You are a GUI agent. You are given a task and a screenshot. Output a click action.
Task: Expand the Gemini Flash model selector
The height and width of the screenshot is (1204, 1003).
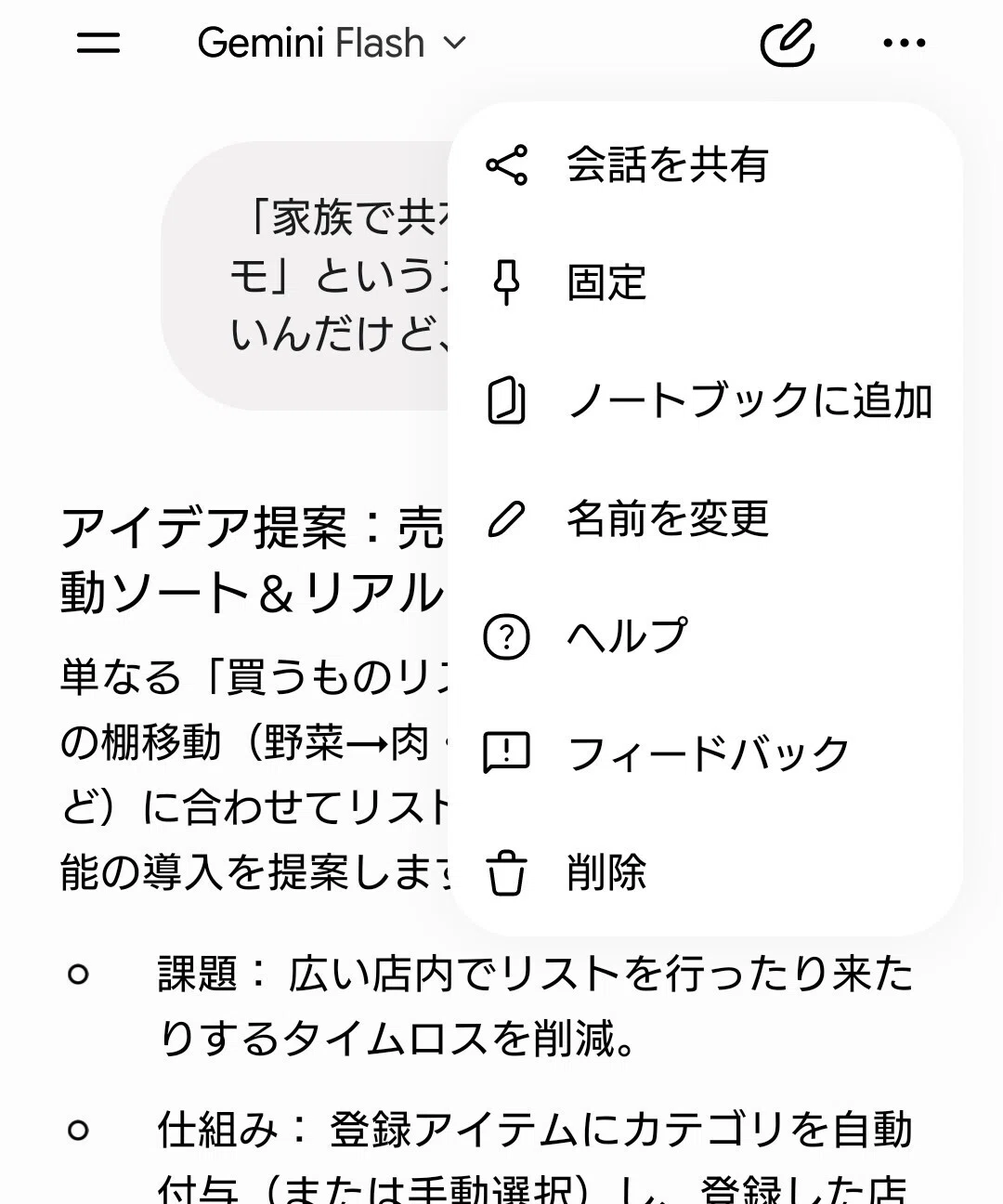click(x=332, y=43)
